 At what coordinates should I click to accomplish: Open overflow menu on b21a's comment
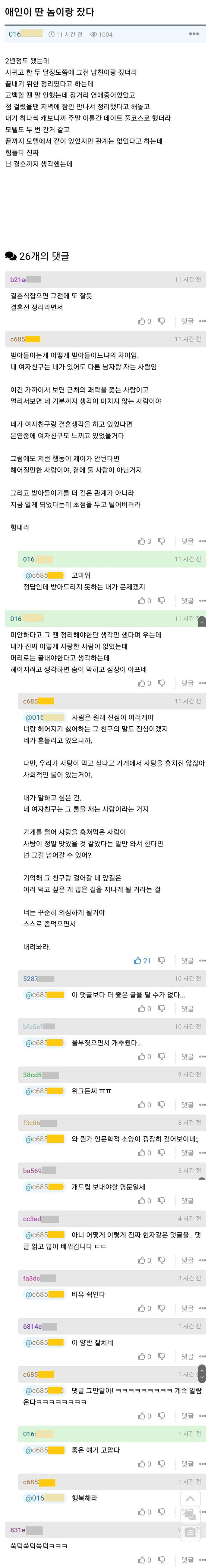(x=203, y=321)
